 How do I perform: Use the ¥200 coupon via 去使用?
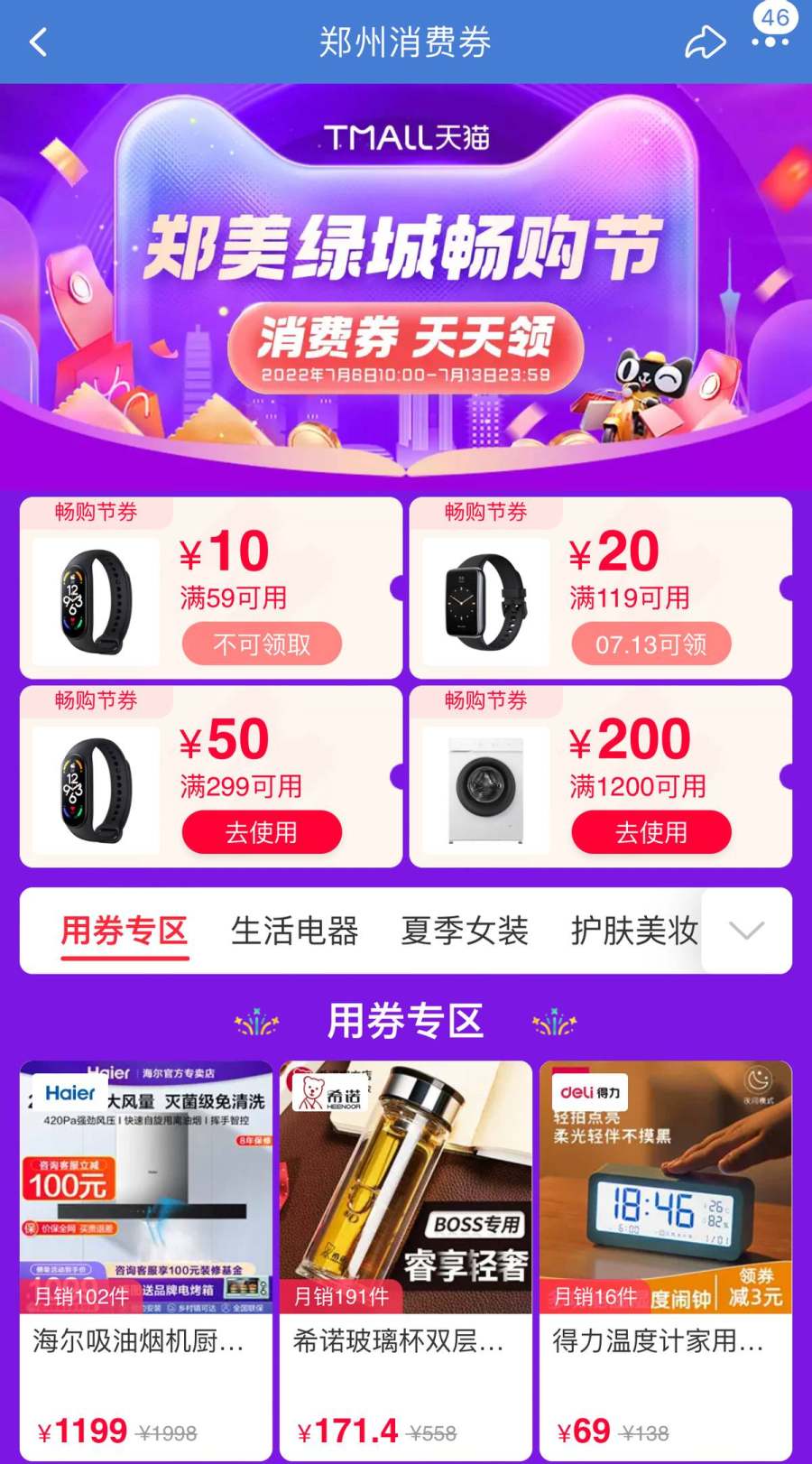[651, 831]
